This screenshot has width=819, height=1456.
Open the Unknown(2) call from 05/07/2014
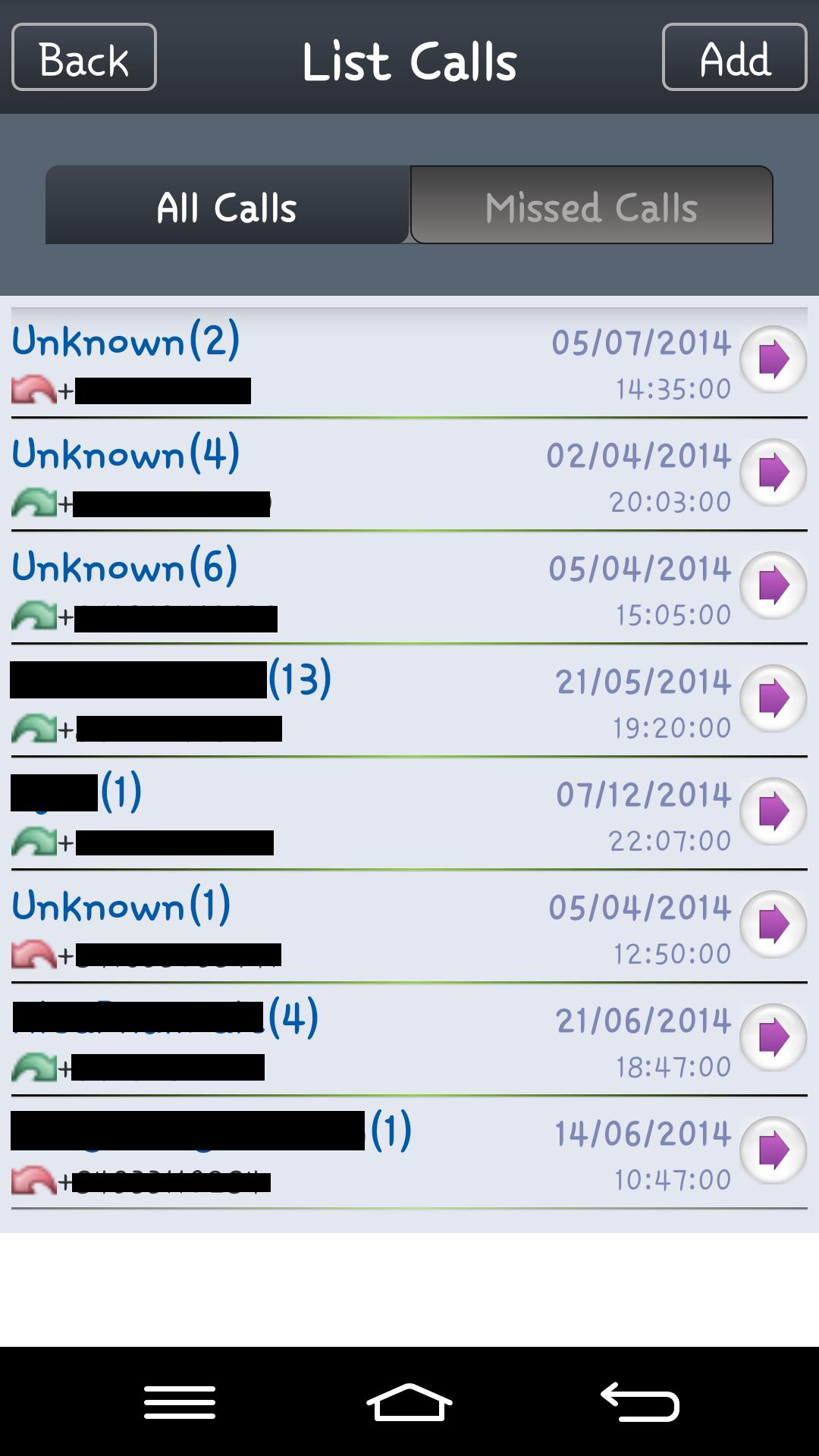click(x=772, y=359)
